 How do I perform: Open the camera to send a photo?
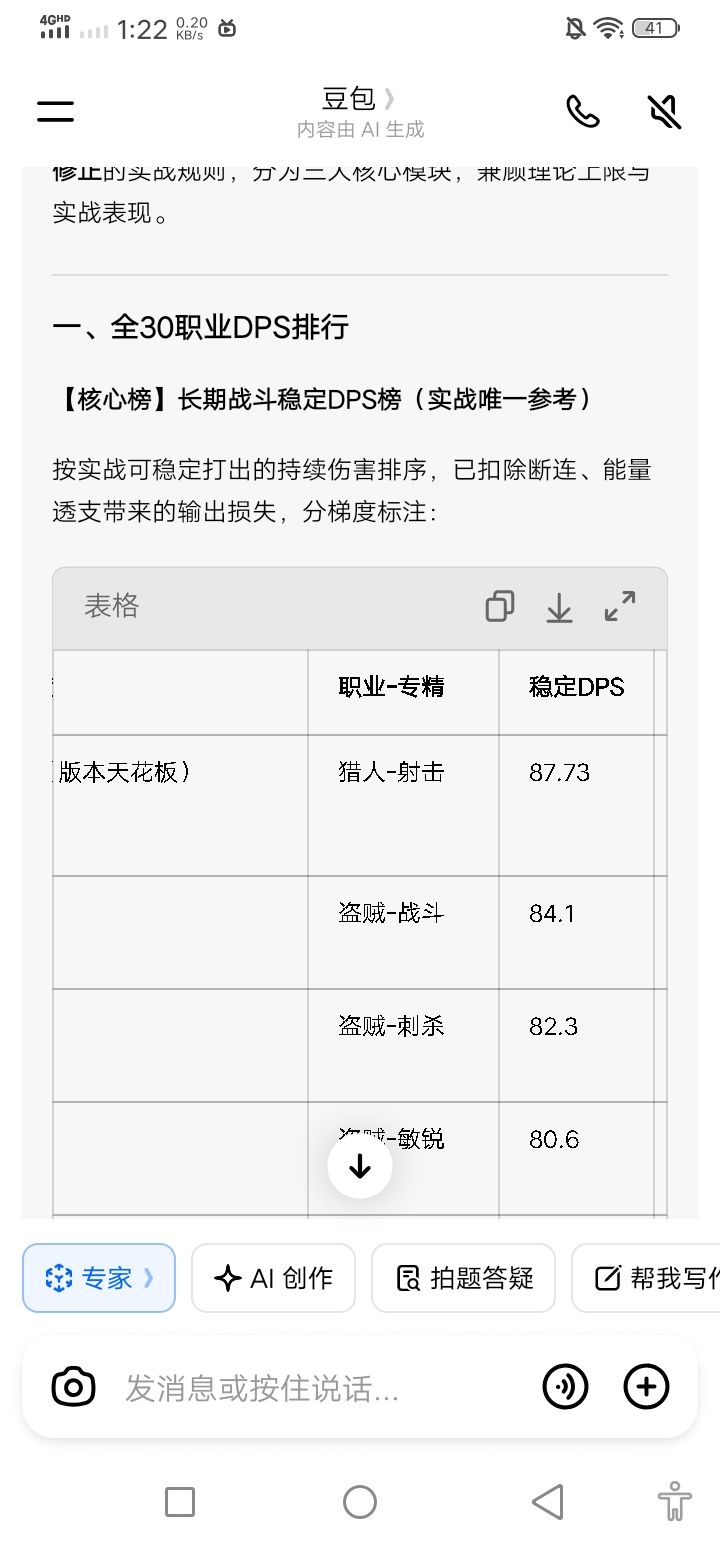[72, 1387]
